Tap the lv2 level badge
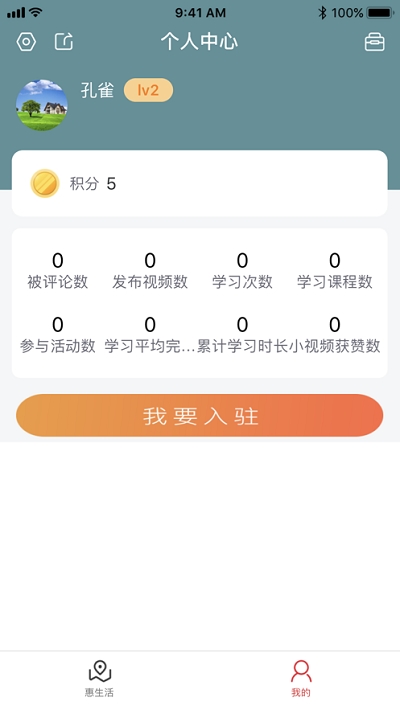Screen dimensions: 400x710 click(149, 90)
